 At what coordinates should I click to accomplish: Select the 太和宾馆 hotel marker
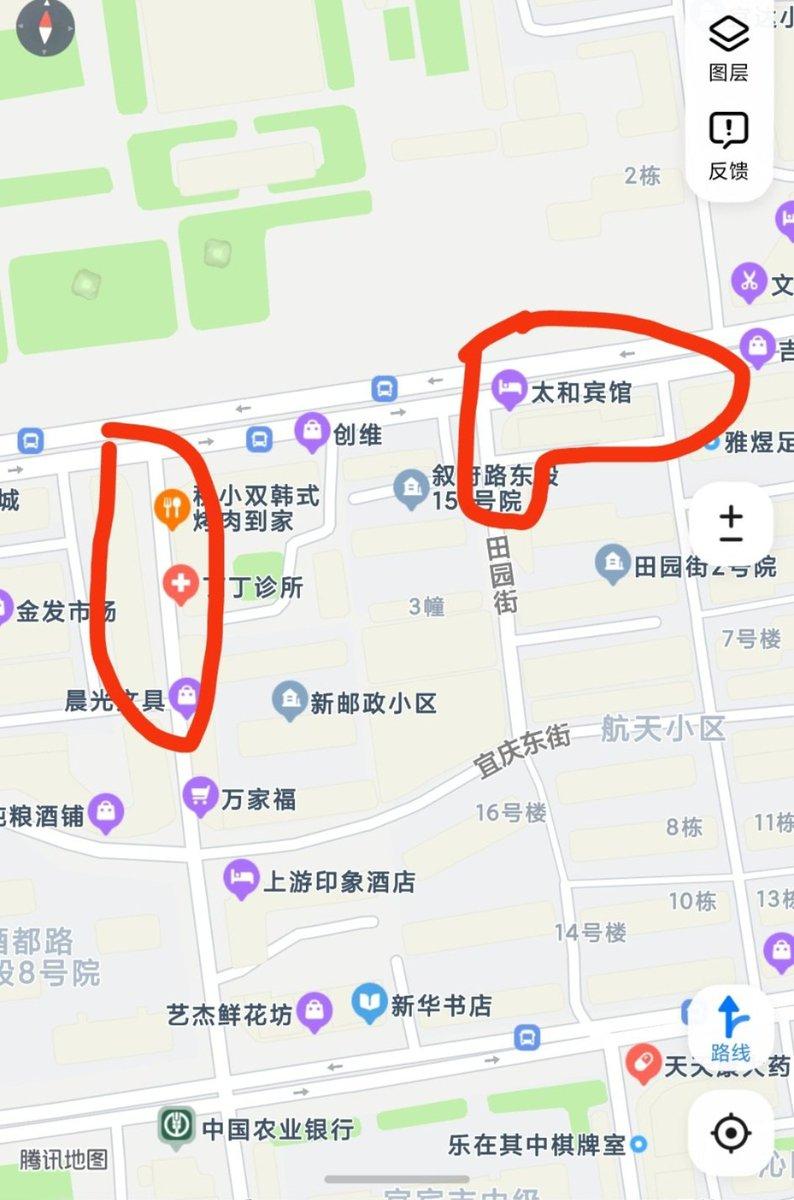[x=510, y=388]
